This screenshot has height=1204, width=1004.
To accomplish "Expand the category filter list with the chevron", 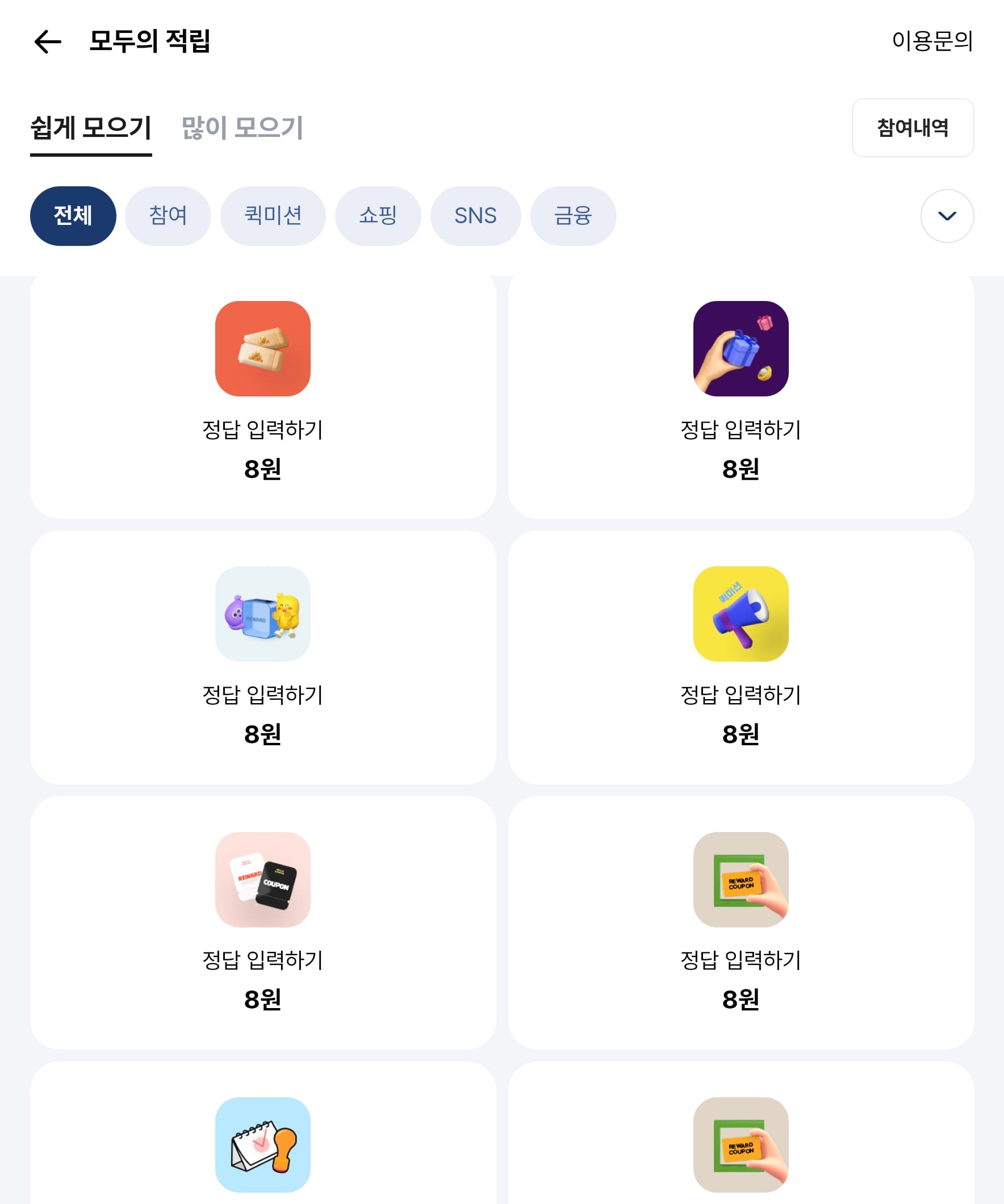I will pos(947,217).
